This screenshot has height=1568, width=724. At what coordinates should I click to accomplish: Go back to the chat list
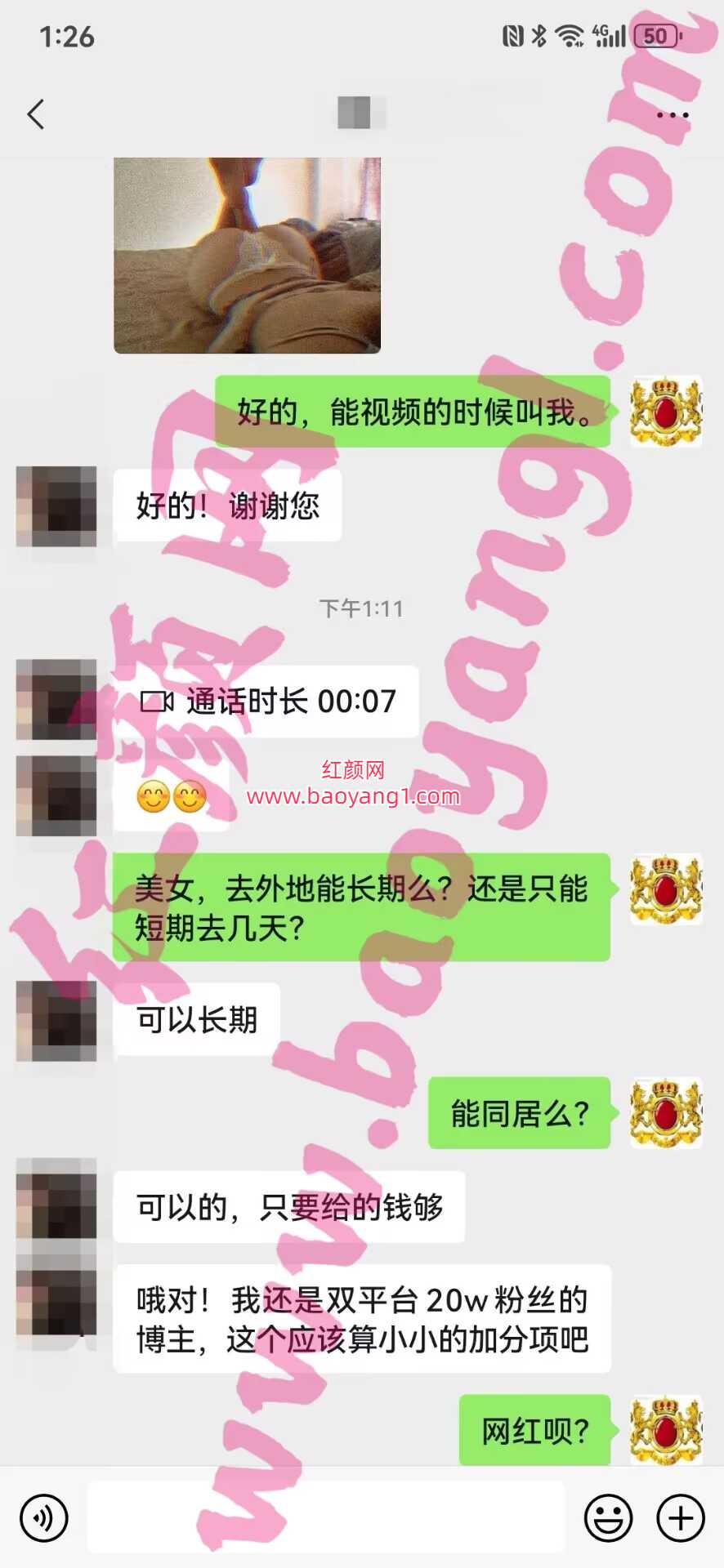36,114
